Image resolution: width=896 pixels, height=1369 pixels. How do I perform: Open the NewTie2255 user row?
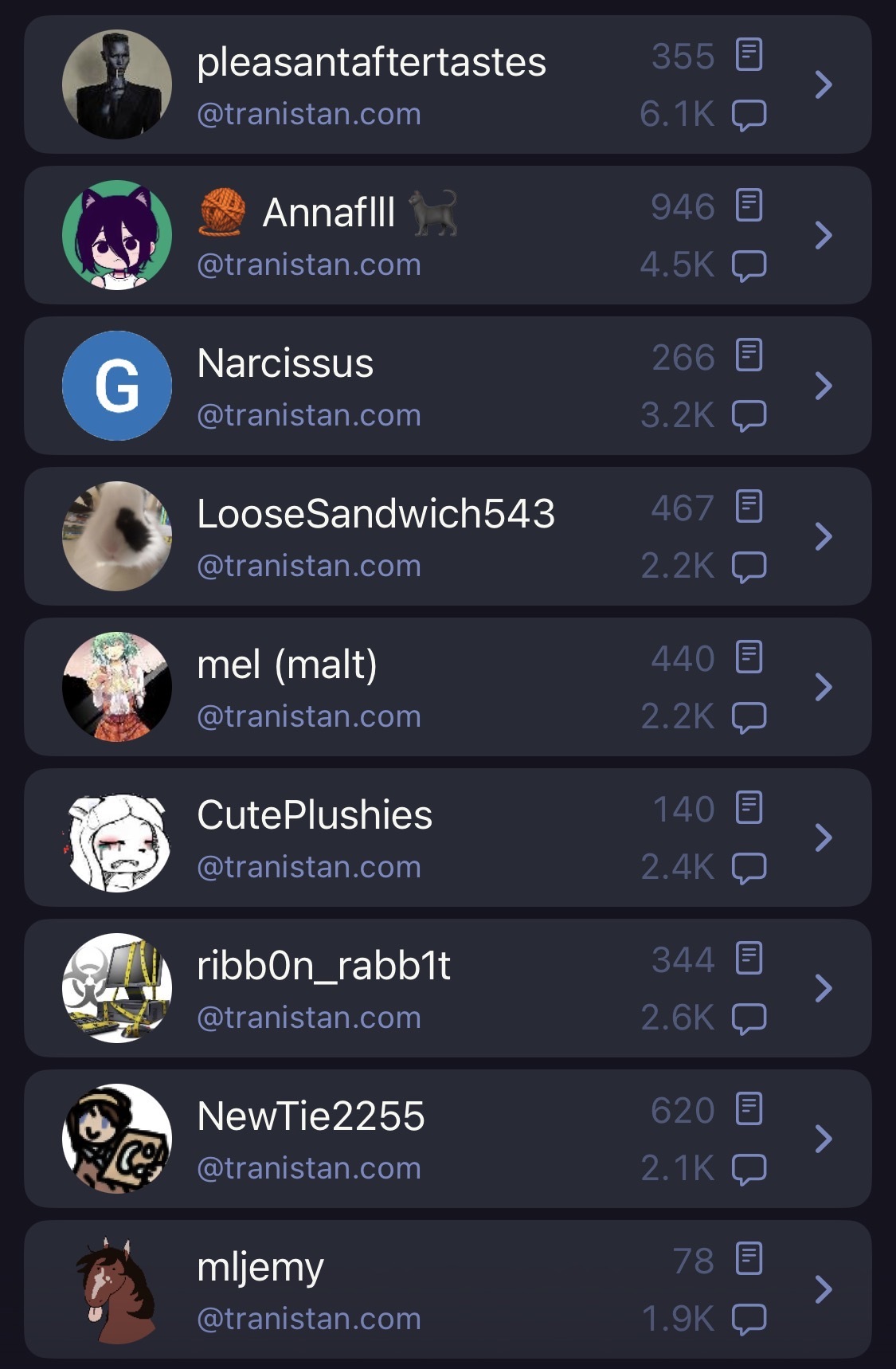(x=448, y=1139)
